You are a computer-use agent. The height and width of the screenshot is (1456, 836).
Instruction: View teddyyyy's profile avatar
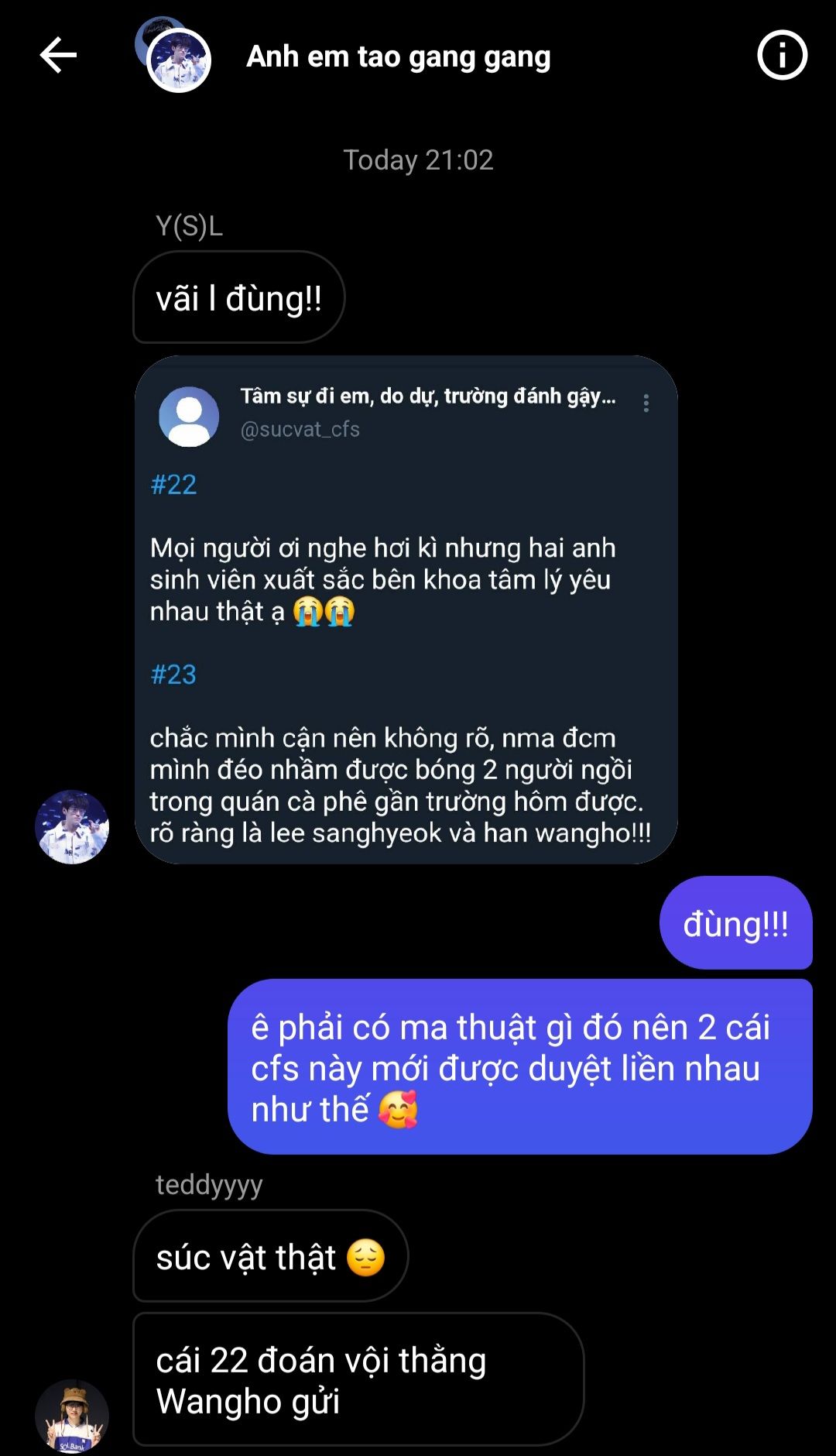click(72, 1416)
